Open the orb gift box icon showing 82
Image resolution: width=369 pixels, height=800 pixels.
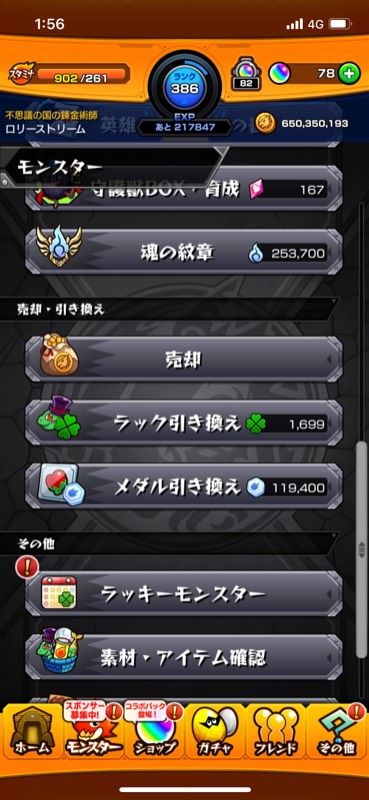point(246,74)
